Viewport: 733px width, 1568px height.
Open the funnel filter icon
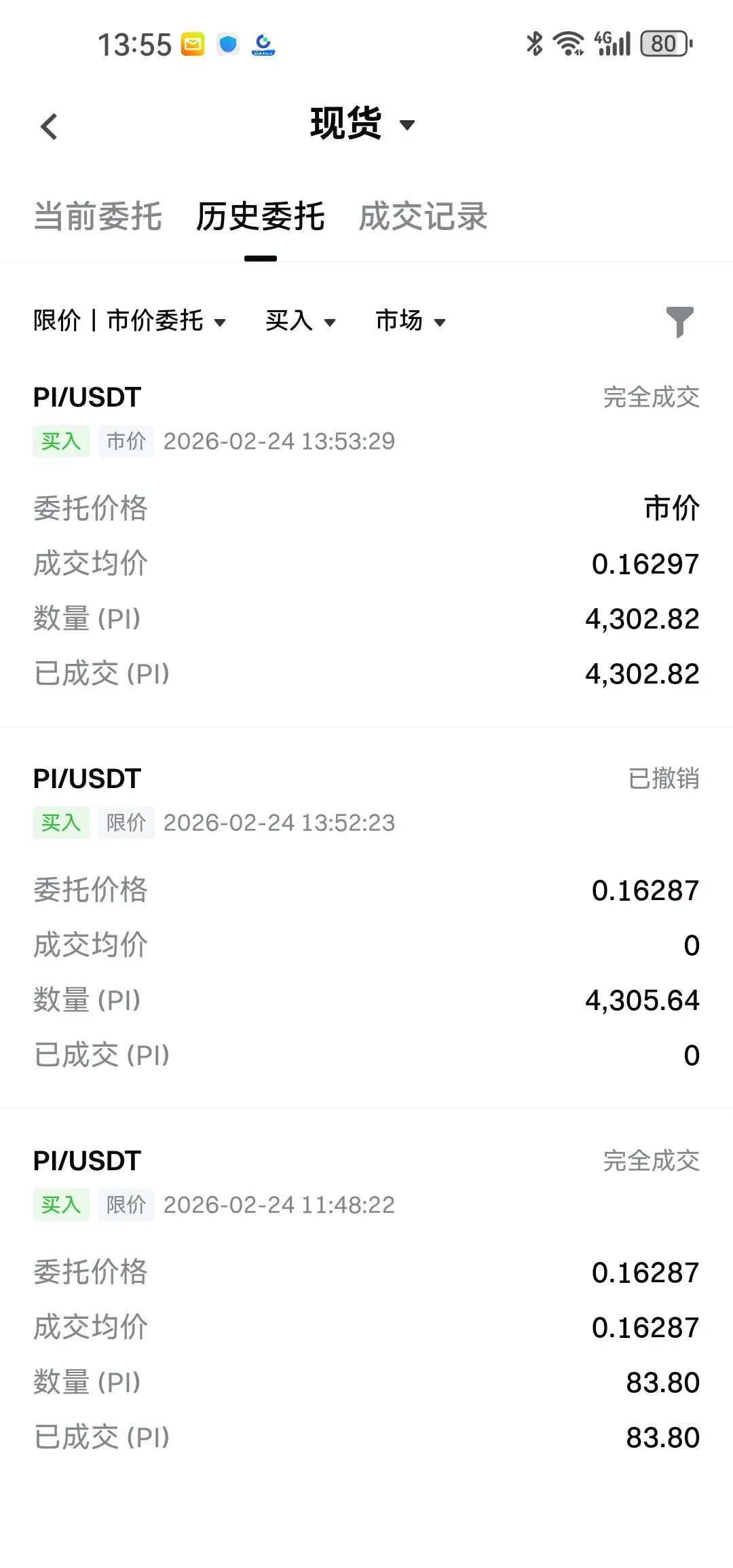(x=679, y=321)
